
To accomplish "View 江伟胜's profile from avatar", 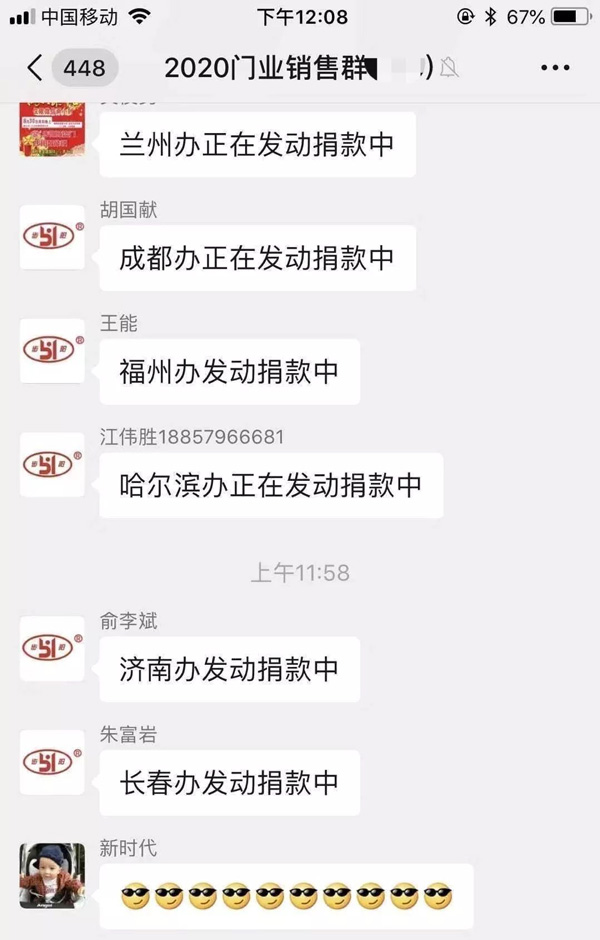I will pyautogui.click(x=52, y=464).
